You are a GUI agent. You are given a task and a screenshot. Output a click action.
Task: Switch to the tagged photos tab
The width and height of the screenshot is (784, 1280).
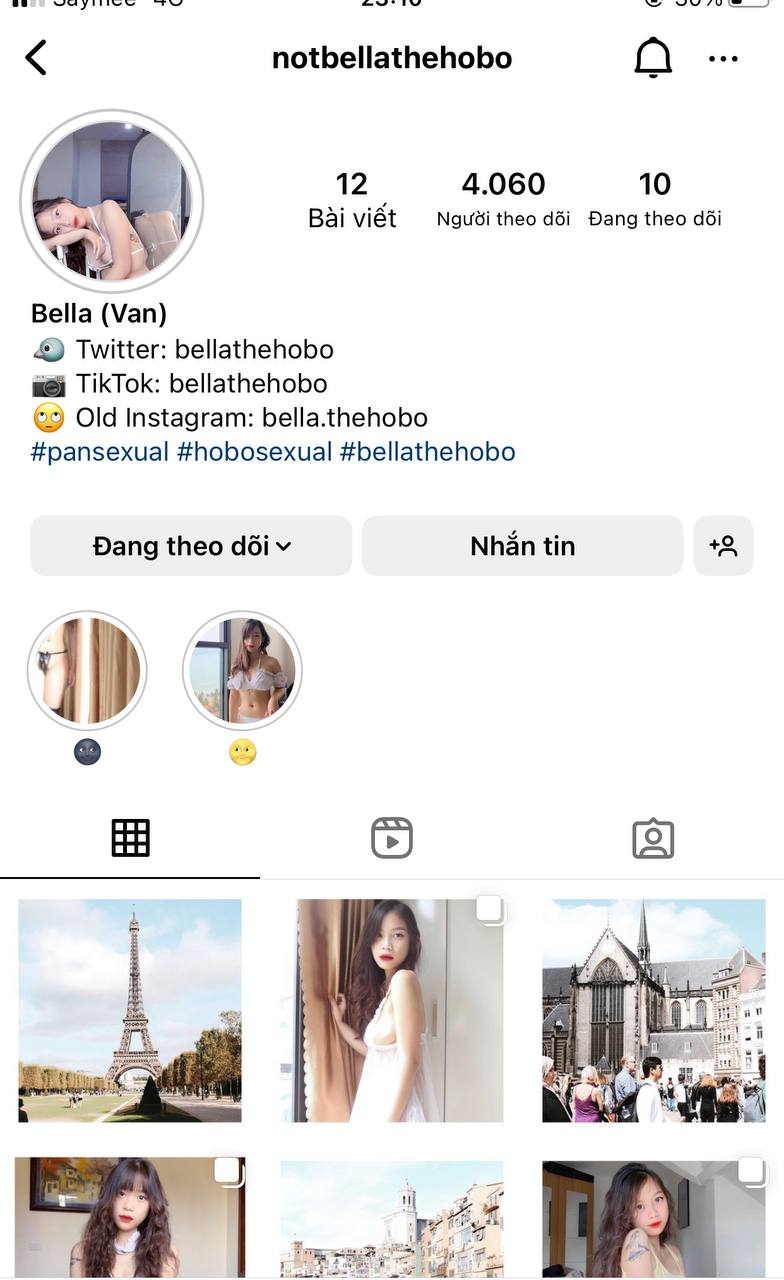[653, 838]
